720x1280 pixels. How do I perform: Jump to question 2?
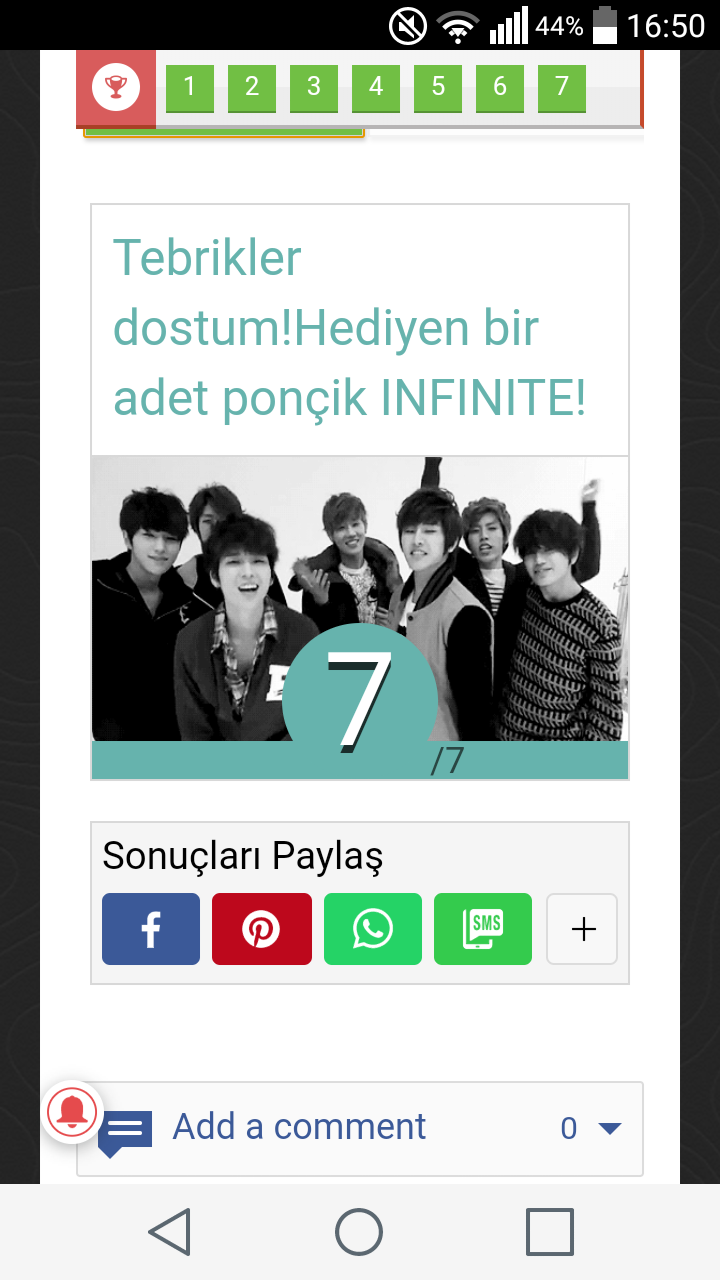[x=252, y=87]
